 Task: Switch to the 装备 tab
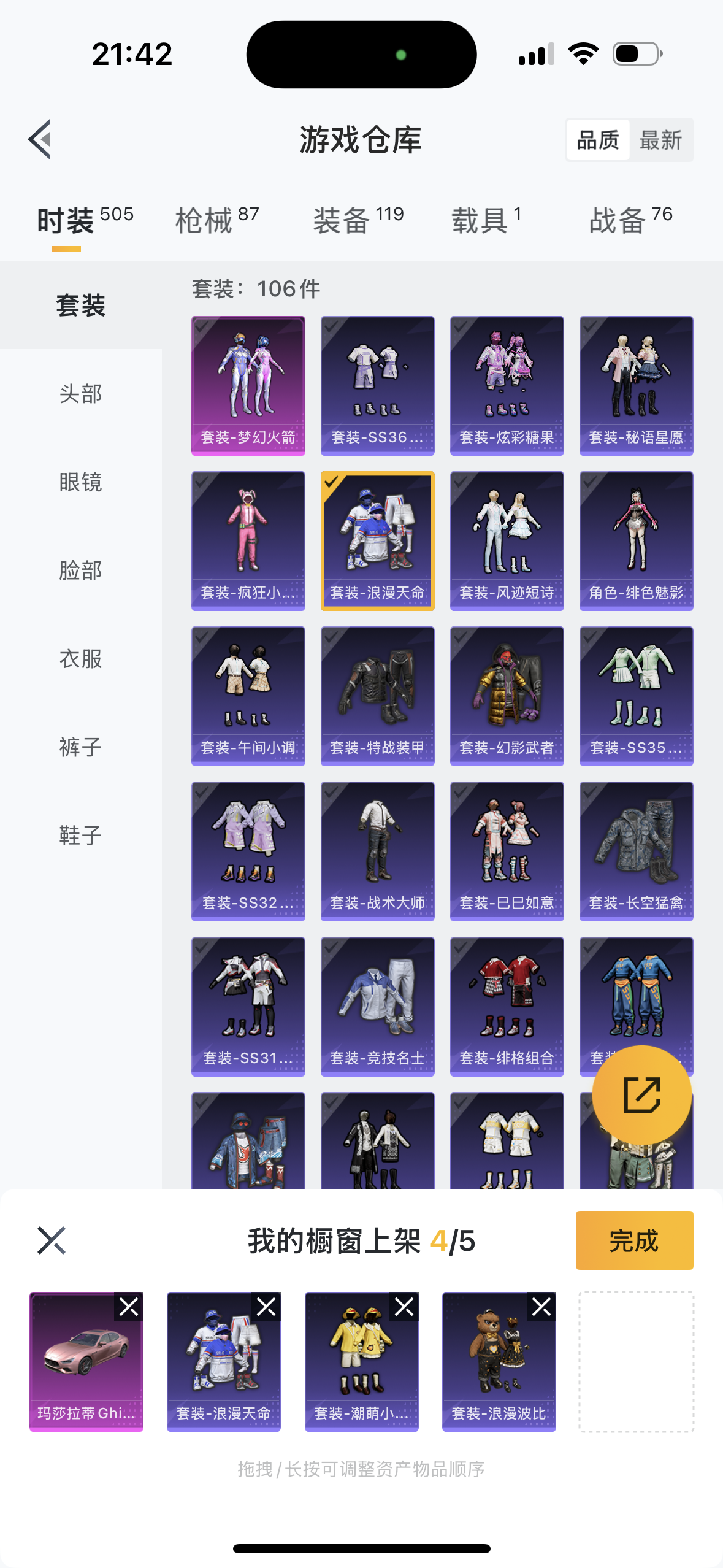pyautogui.click(x=358, y=220)
